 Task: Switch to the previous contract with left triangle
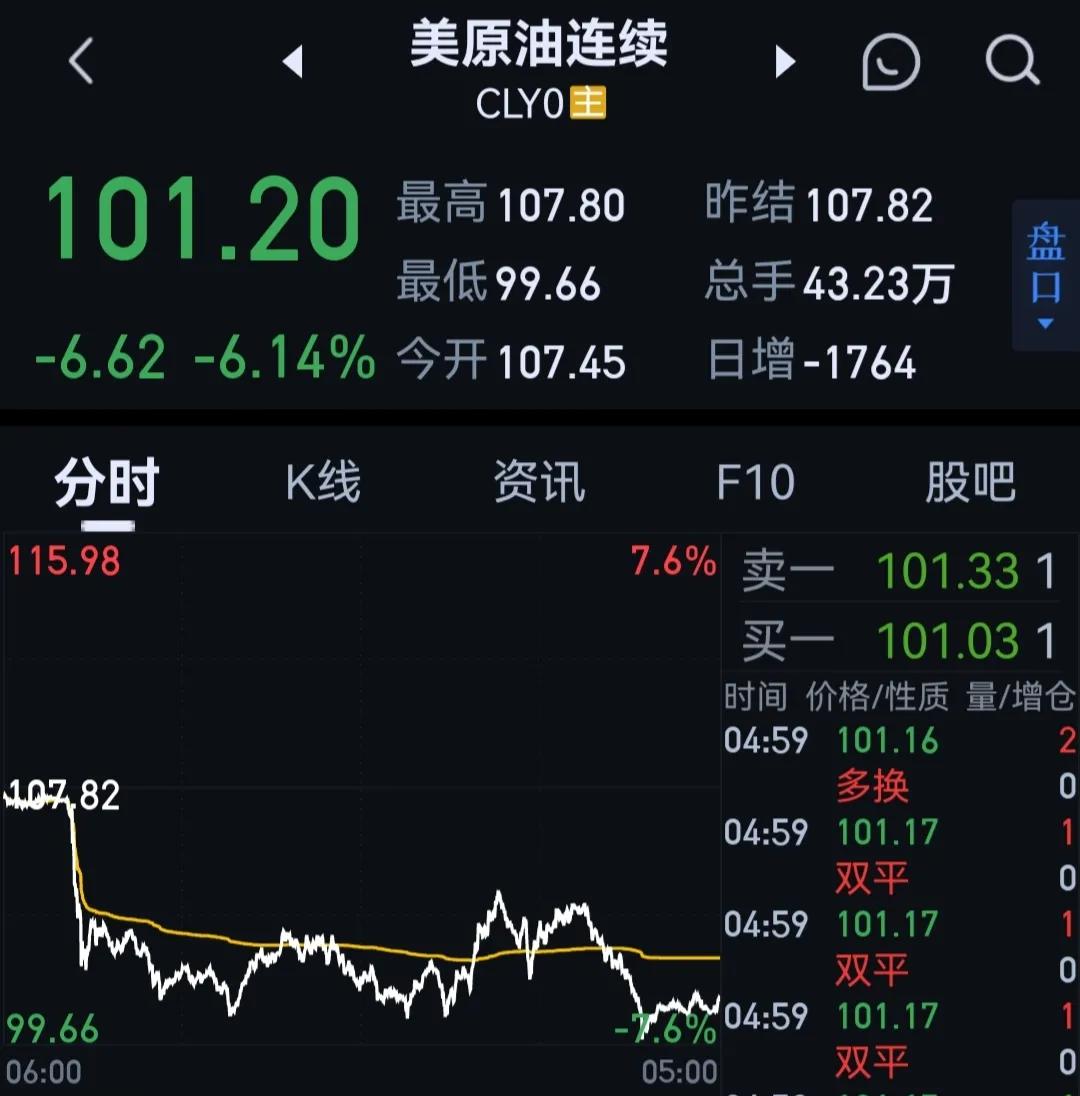[292, 63]
